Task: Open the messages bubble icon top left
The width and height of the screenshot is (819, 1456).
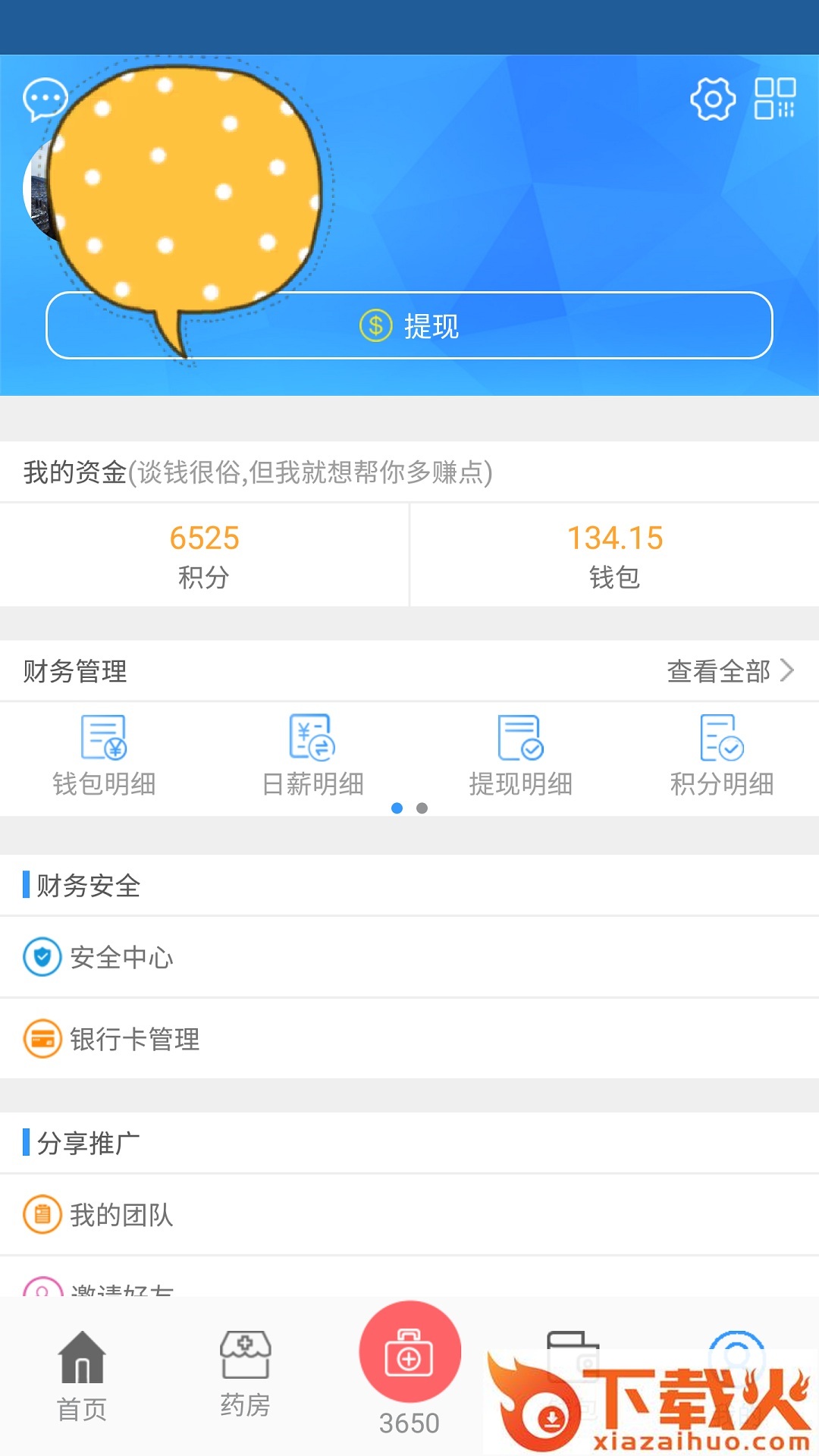Action: pos(45,99)
